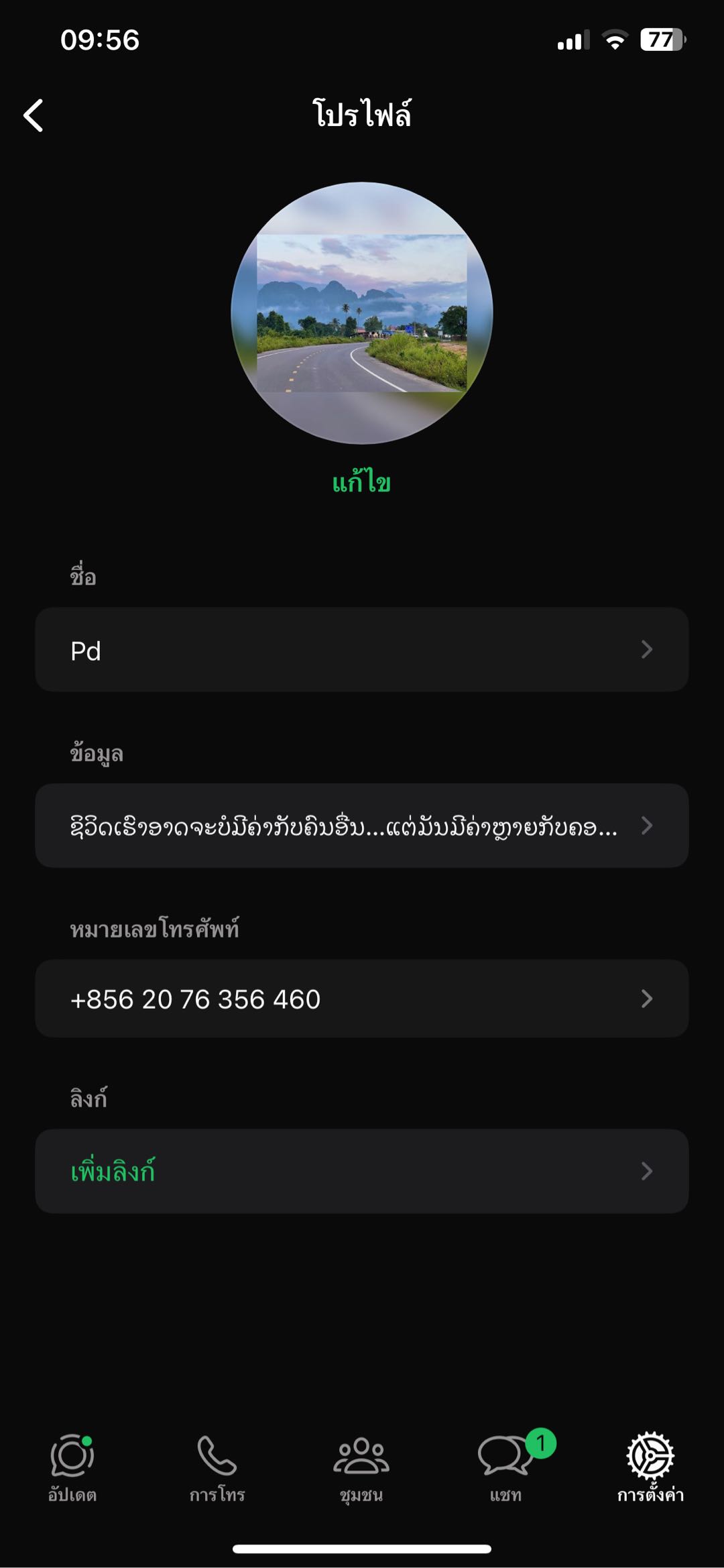724x1568 pixels.
Task: Select เพิ่มลิงก์ to add a link
Action: click(362, 1171)
